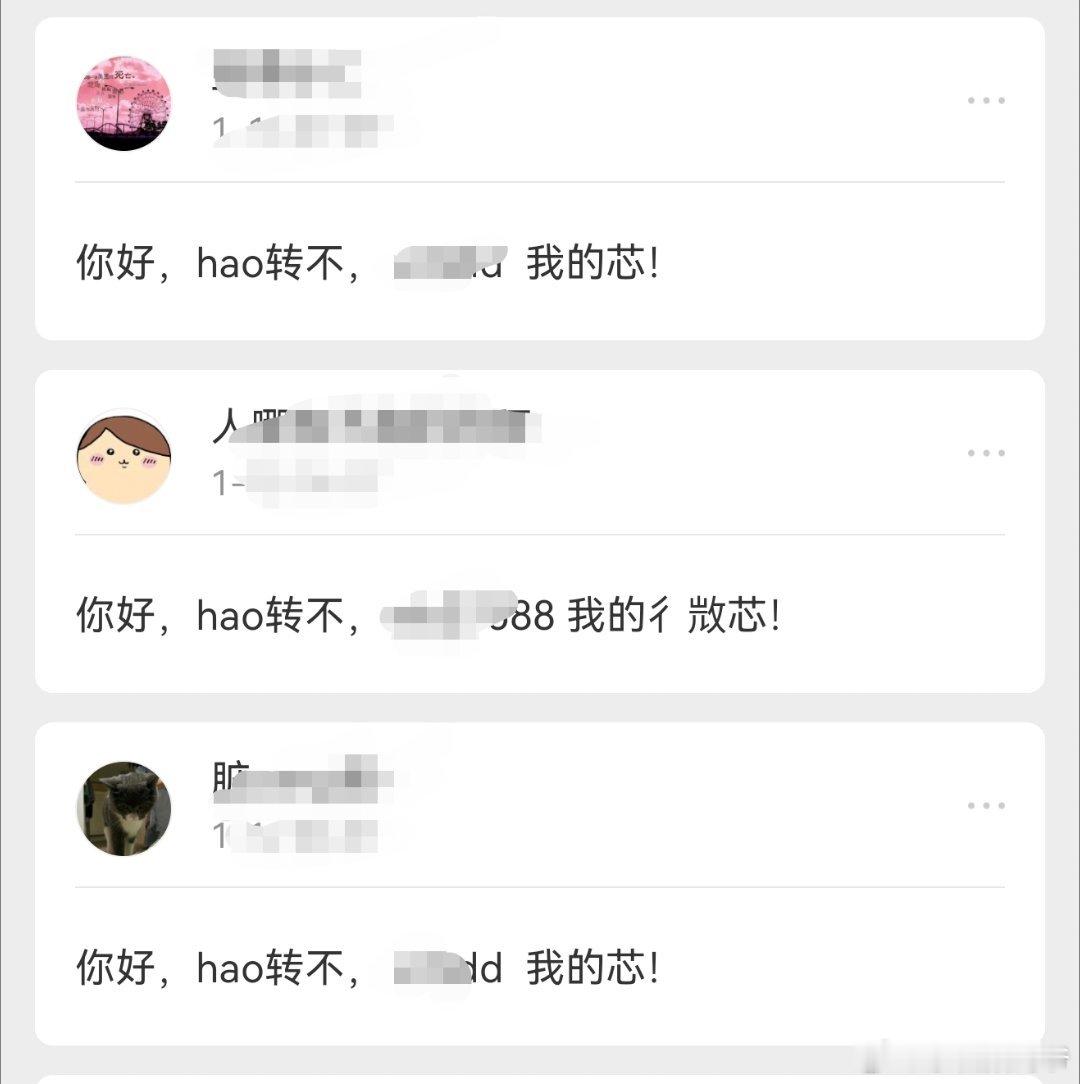This screenshot has width=1080, height=1084.
Task: Click the pink ferris wheel profile avatar
Action: tap(124, 103)
